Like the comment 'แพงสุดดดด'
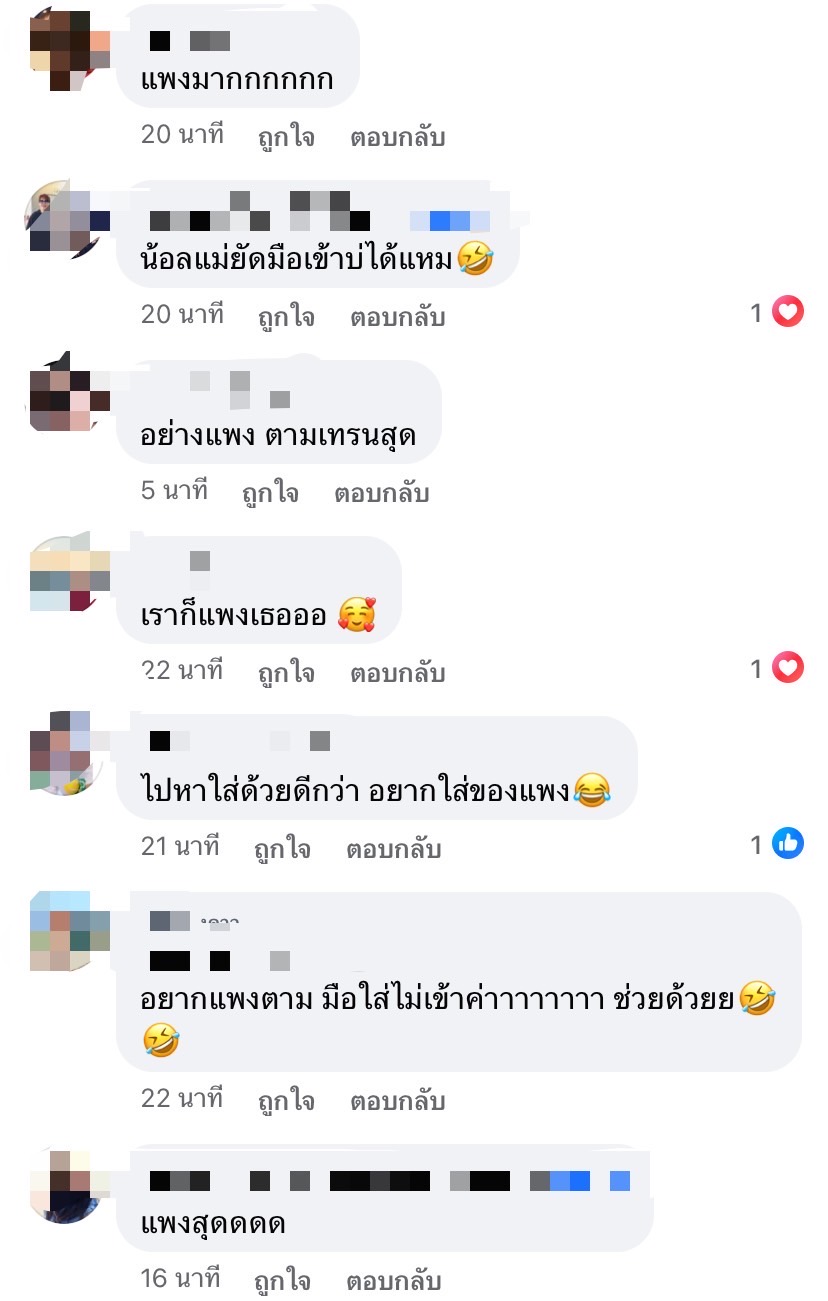The height and width of the screenshot is (1301, 828). (x=283, y=1280)
